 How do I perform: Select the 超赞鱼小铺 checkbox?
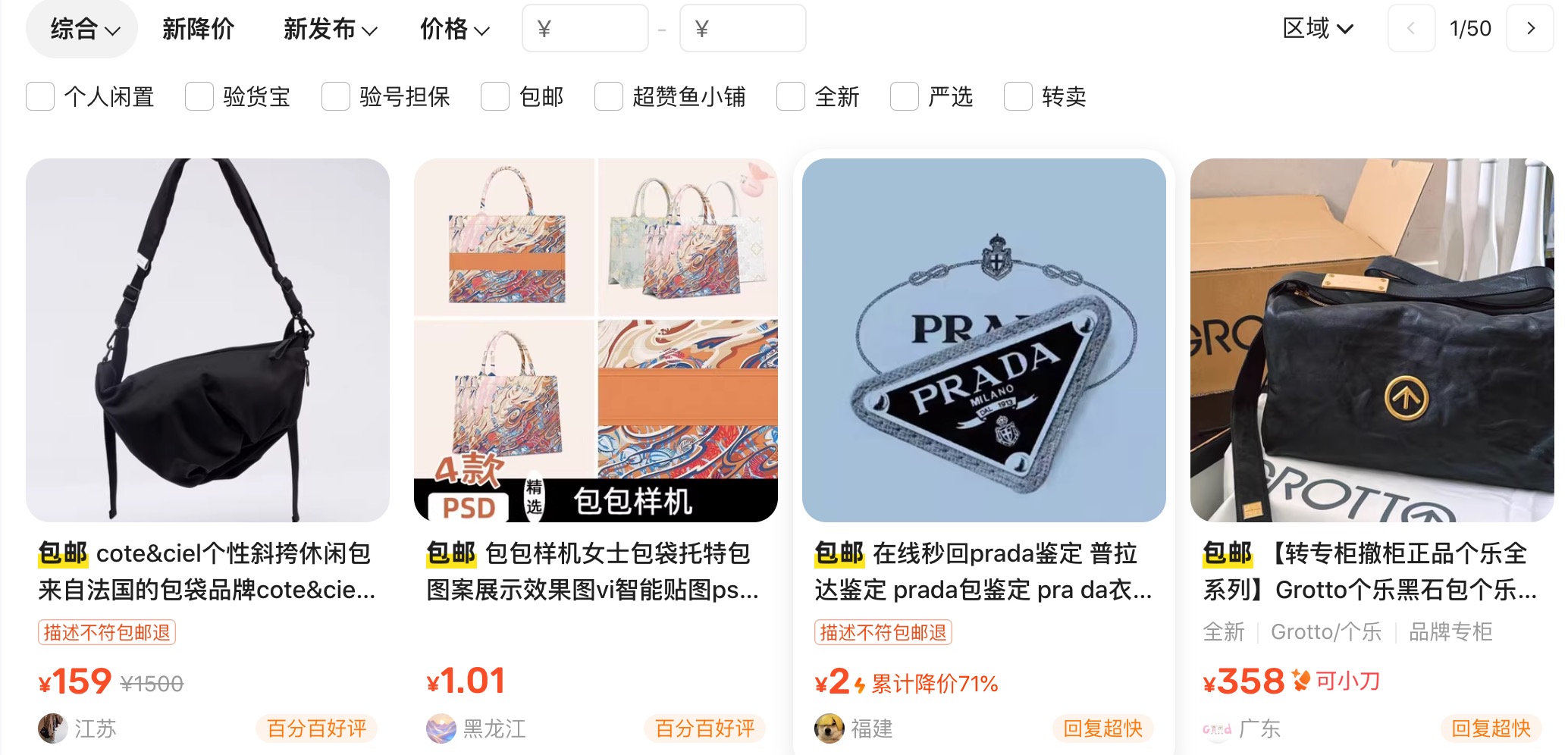click(x=609, y=97)
